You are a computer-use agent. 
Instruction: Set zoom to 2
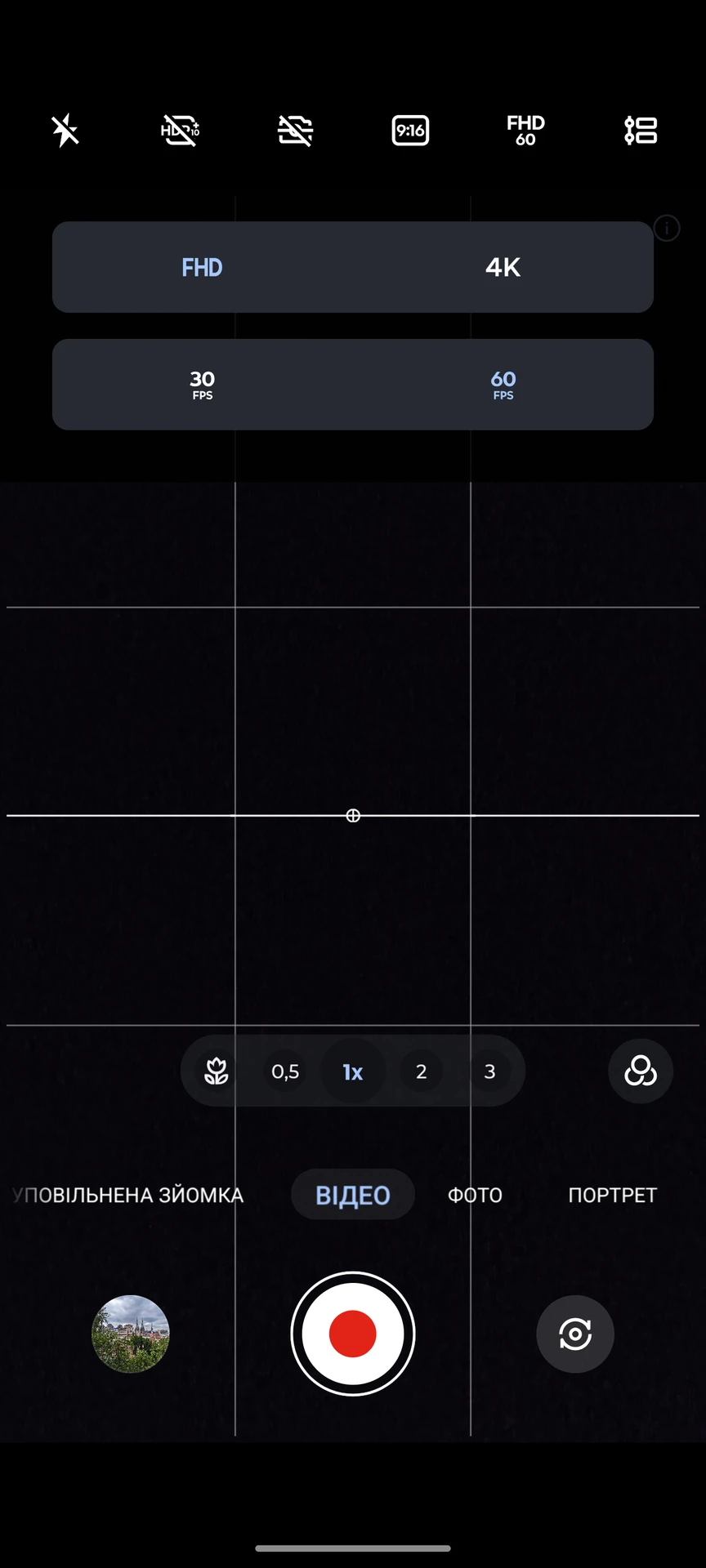pos(421,1071)
